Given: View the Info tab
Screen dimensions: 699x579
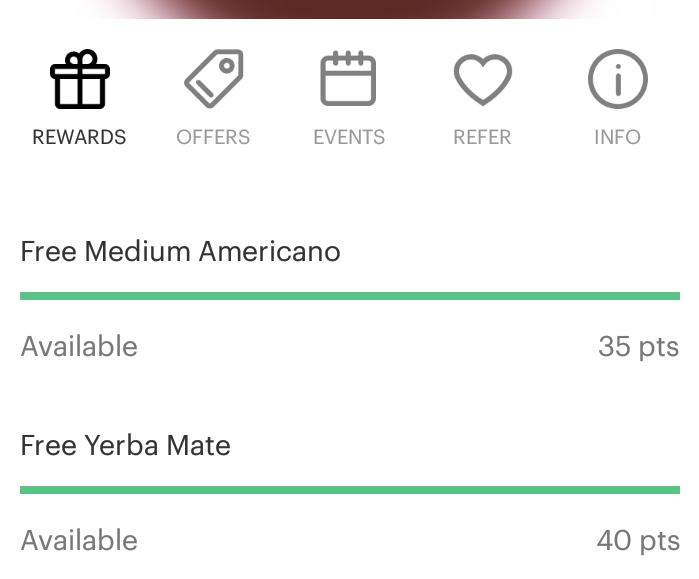Looking at the screenshot, I should [x=617, y=99].
